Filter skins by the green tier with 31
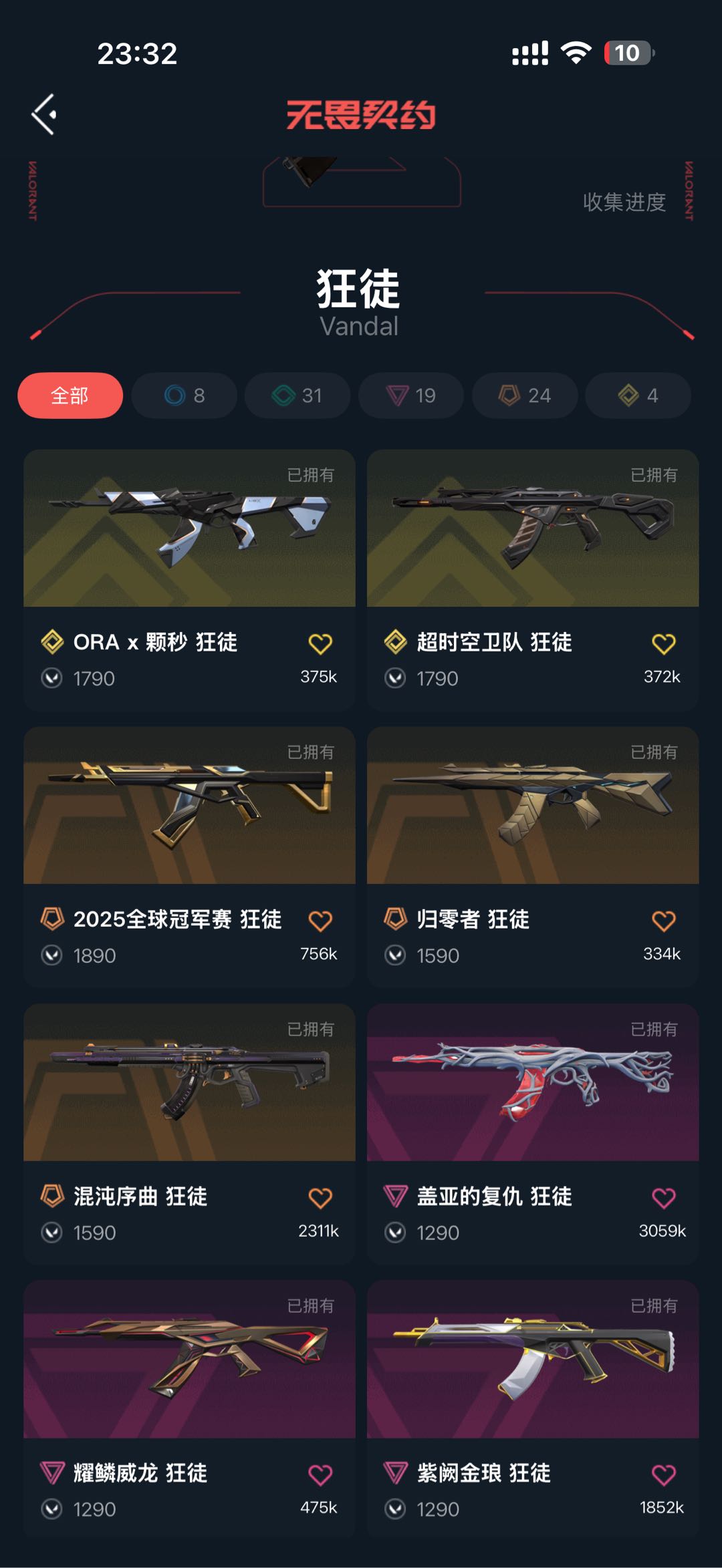Viewport: 722px width, 1568px height. 297,396
